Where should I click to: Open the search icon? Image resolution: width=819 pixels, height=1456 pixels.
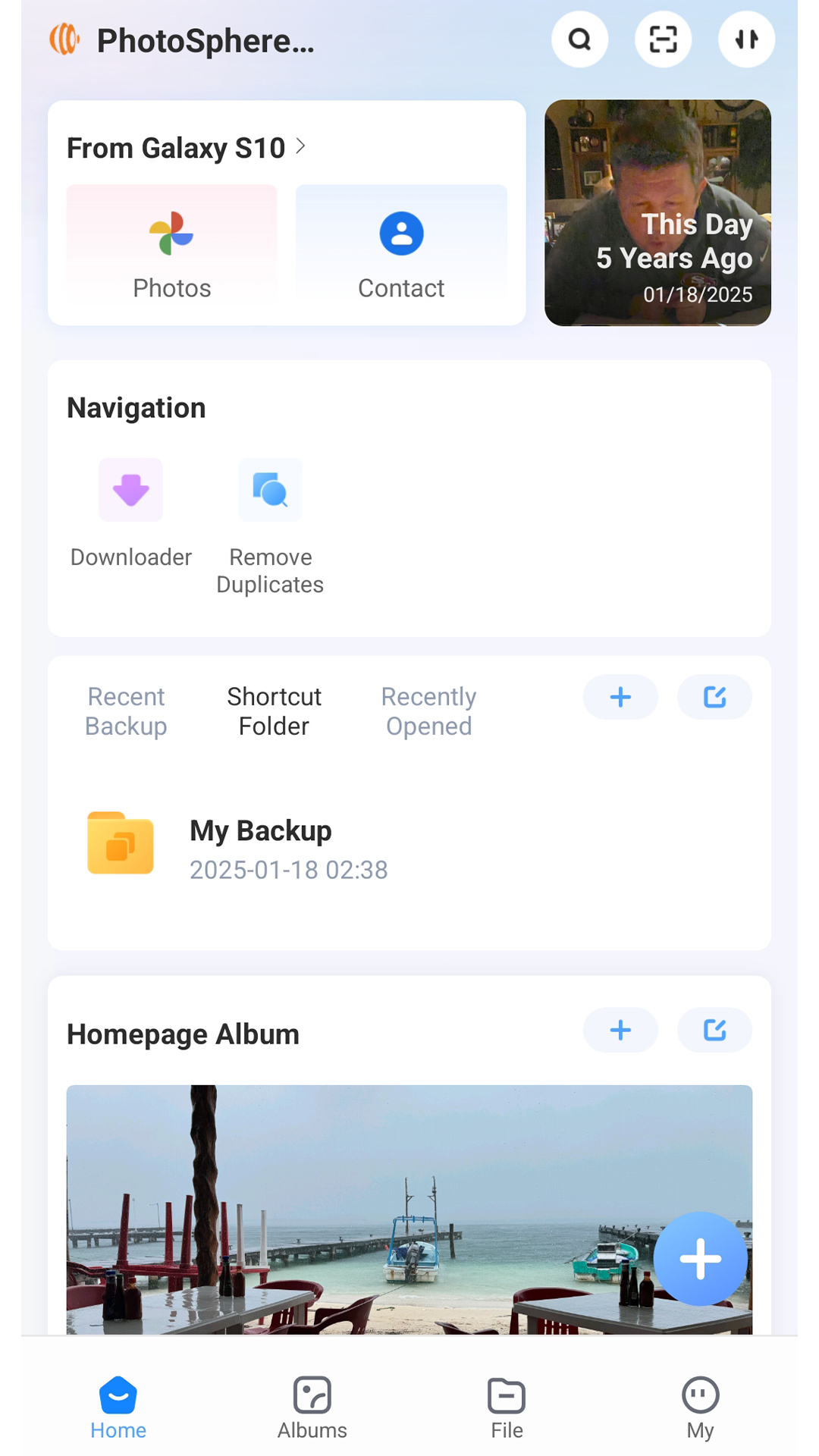pos(579,39)
